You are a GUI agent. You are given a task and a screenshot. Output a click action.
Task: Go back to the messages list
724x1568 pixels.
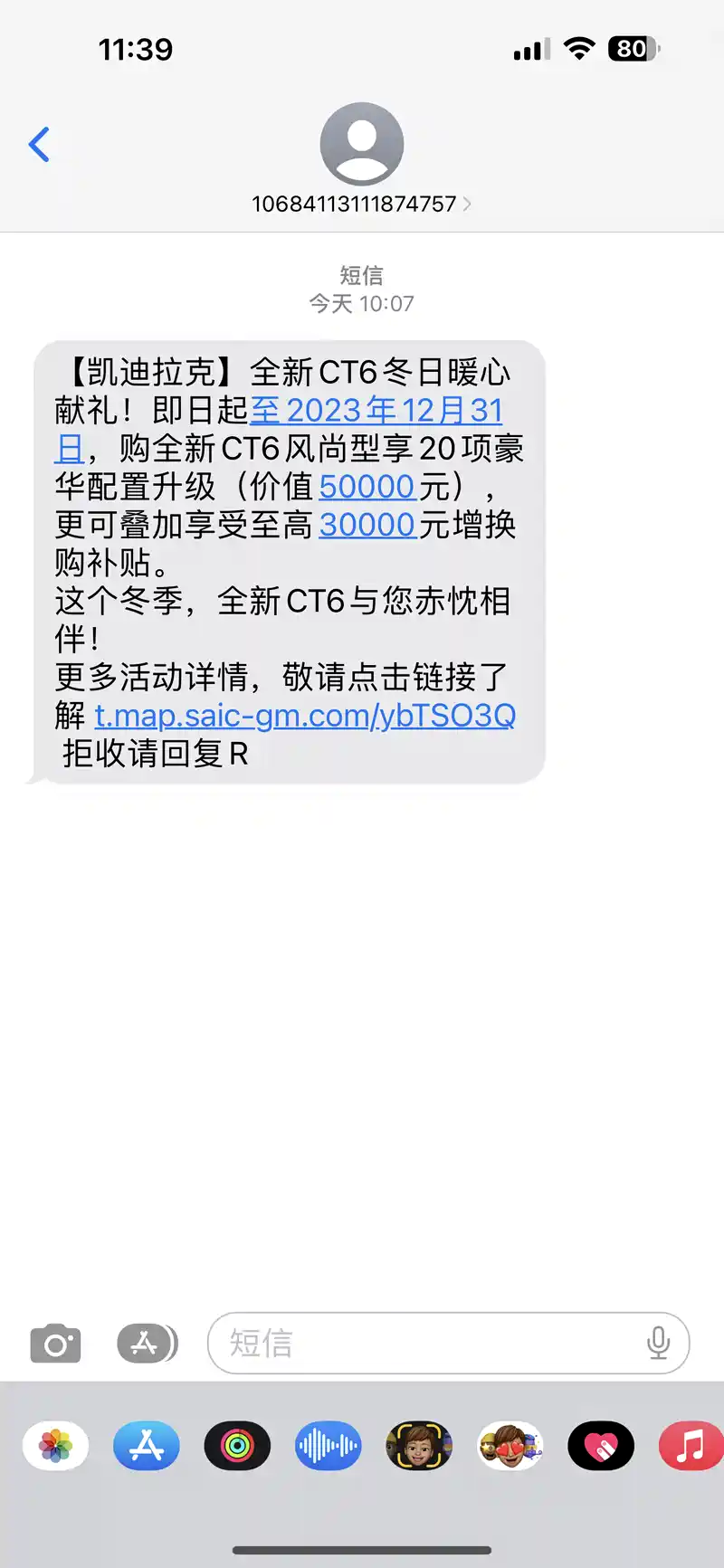[39, 145]
